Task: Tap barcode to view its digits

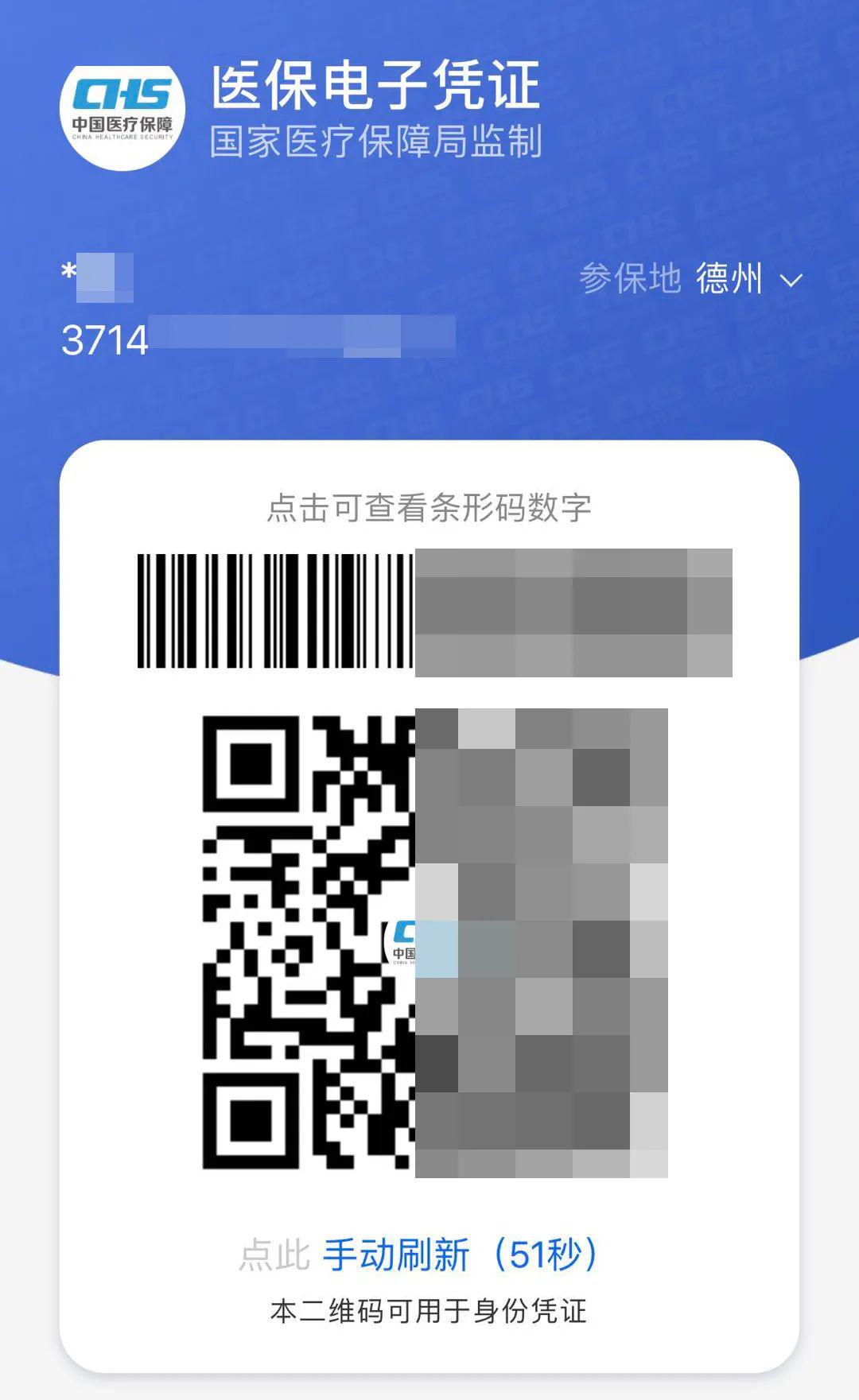Action: pos(434,612)
